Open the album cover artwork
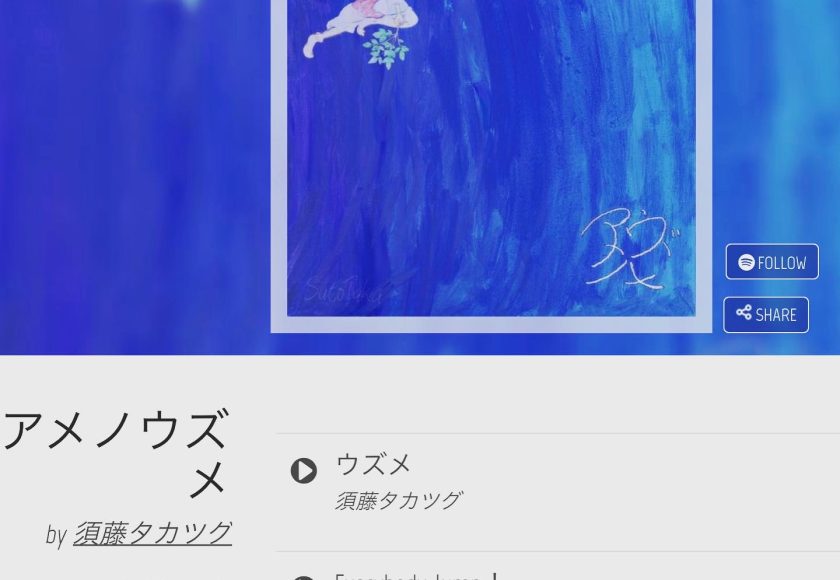 pos(491,160)
